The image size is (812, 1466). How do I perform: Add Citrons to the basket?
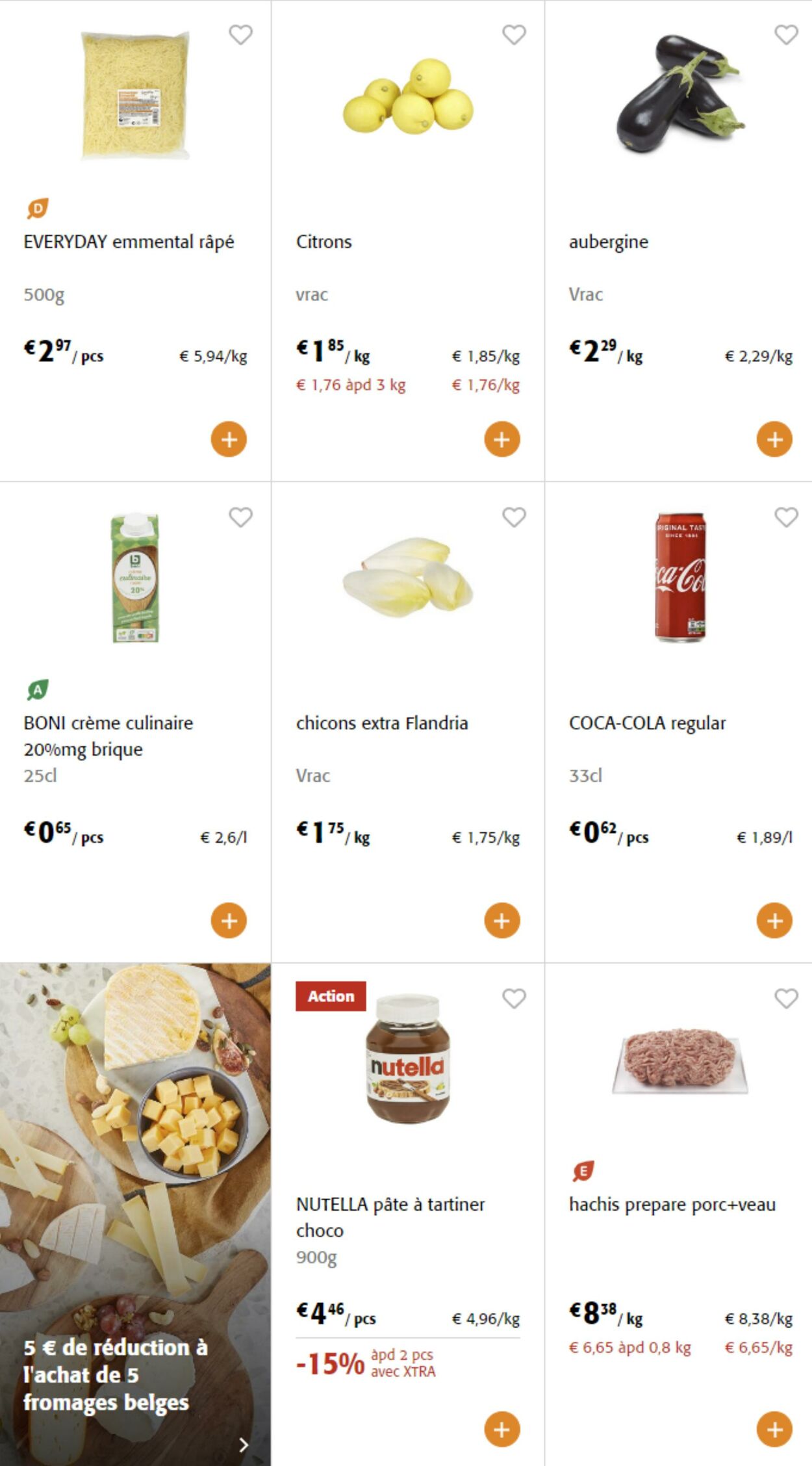pyautogui.click(x=500, y=439)
